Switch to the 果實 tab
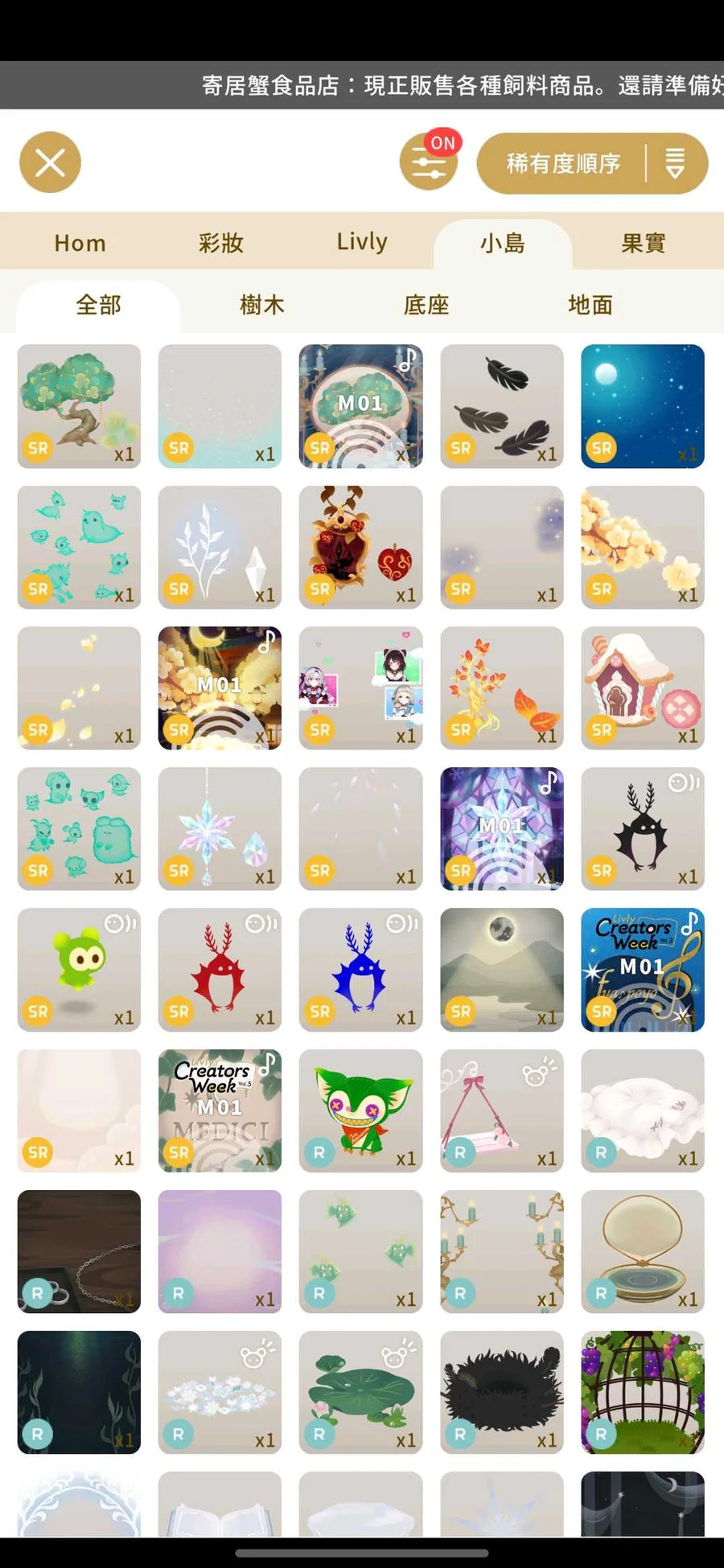This screenshot has height=1568, width=724. pyautogui.click(x=643, y=243)
